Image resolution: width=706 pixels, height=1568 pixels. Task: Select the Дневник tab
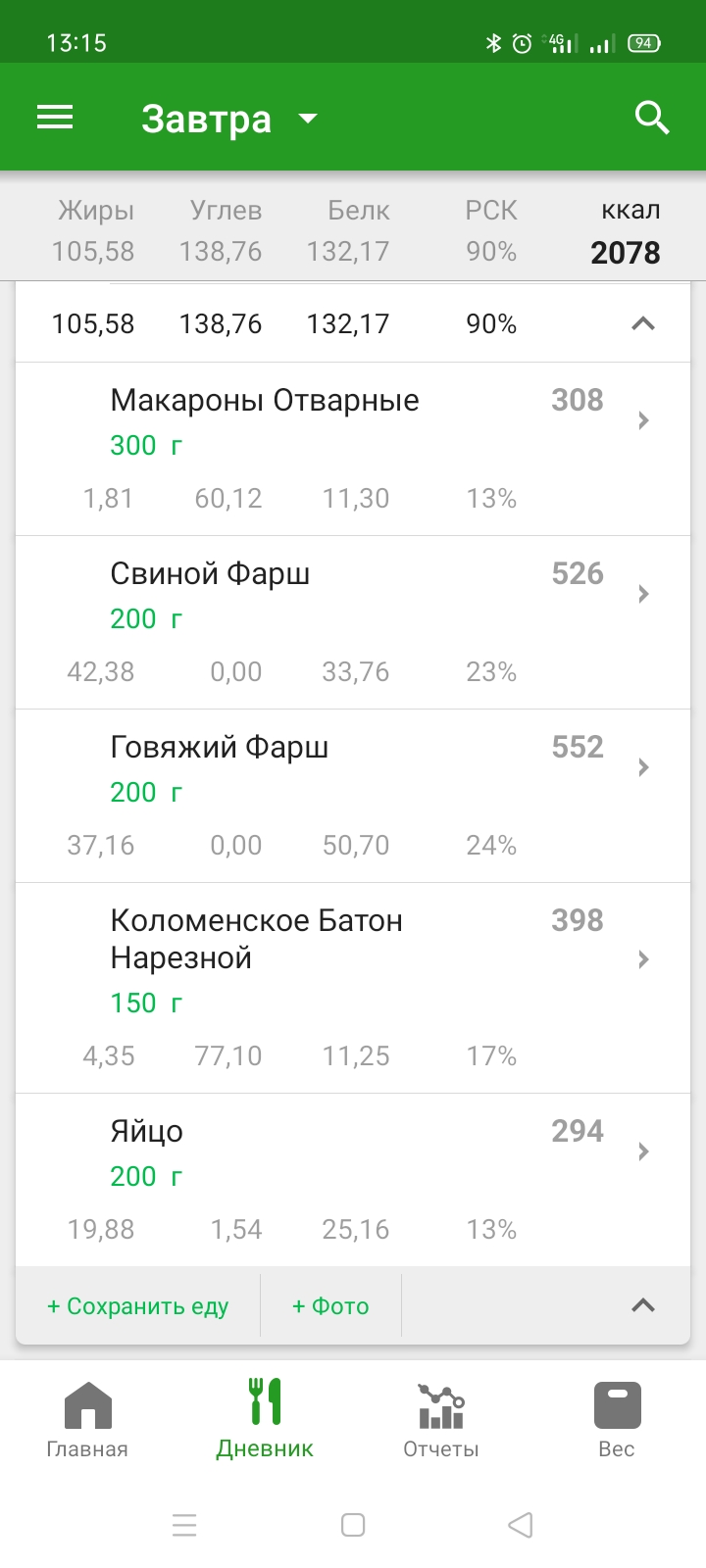265,1420
